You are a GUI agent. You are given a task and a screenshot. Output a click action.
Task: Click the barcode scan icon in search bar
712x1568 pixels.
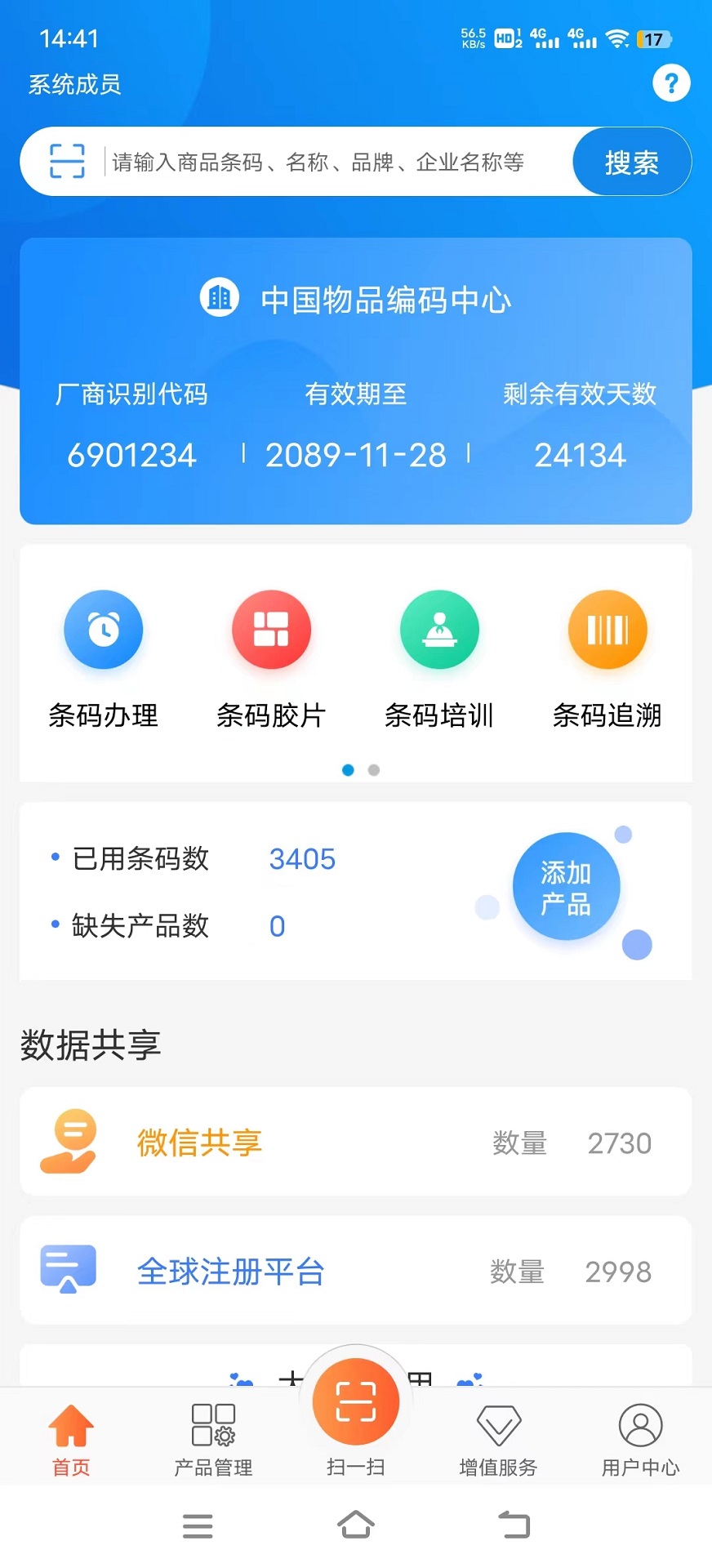(x=68, y=161)
